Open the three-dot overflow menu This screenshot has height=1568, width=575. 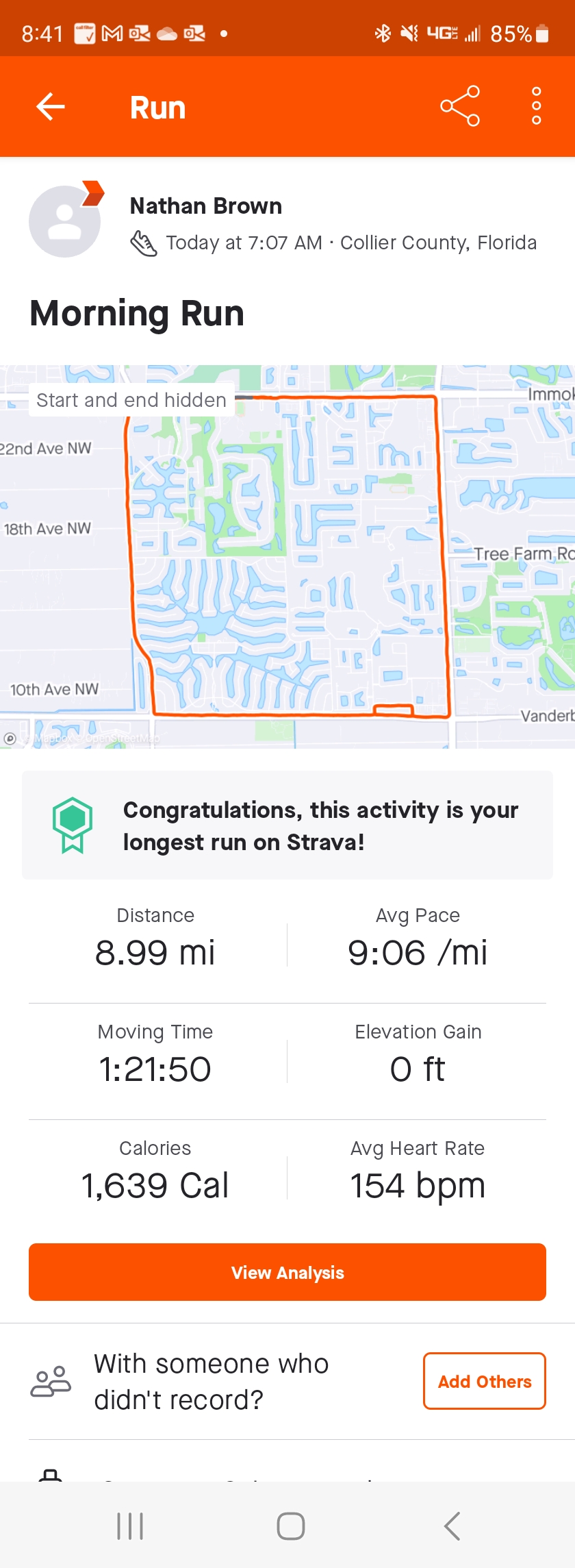click(536, 106)
